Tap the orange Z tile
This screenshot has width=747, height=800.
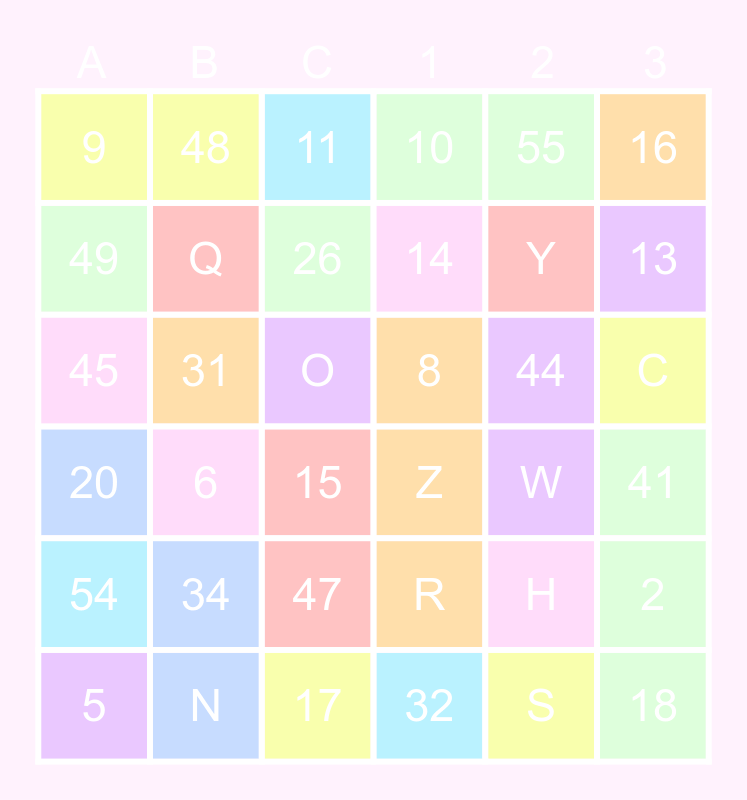(429, 483)
